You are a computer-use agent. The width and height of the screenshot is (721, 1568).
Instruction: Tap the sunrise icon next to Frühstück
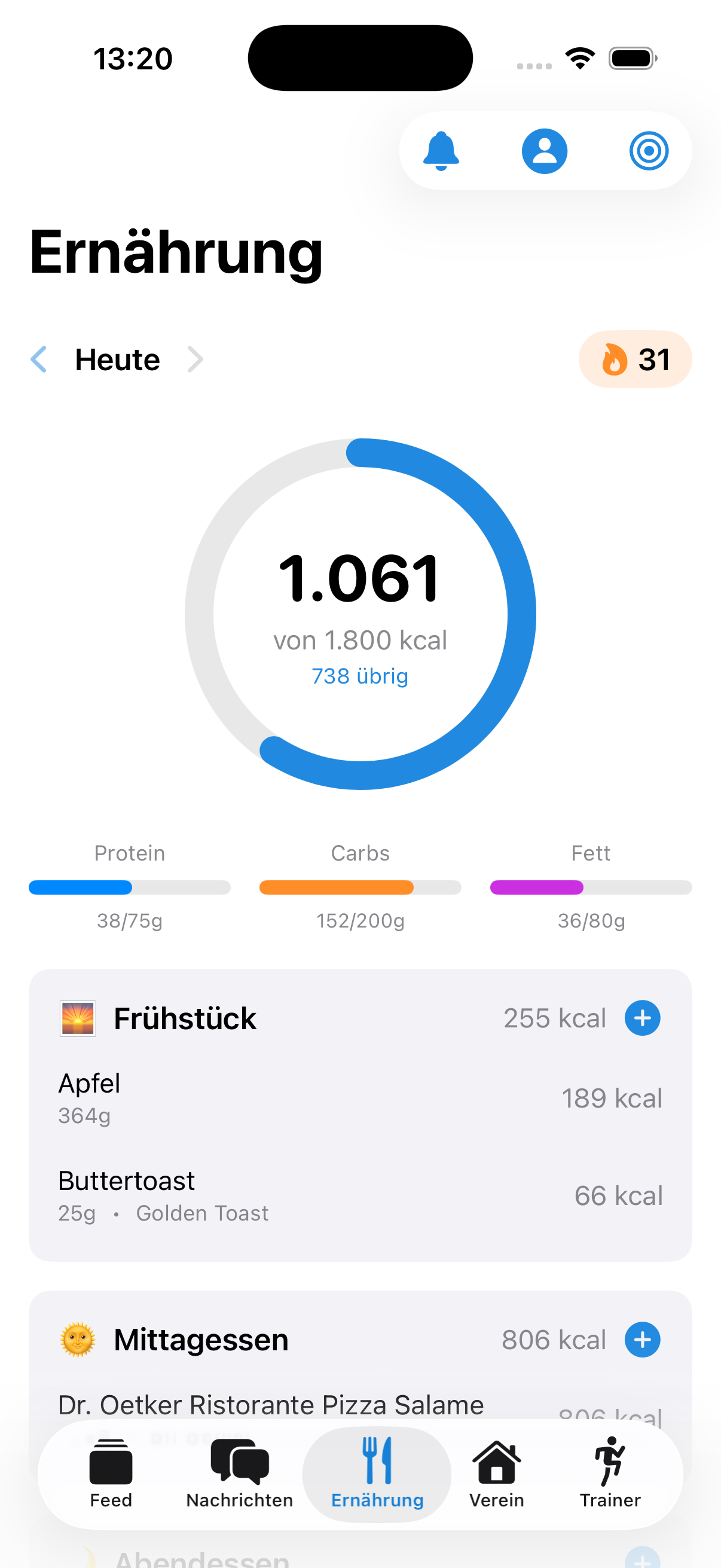pos(78,1018)
